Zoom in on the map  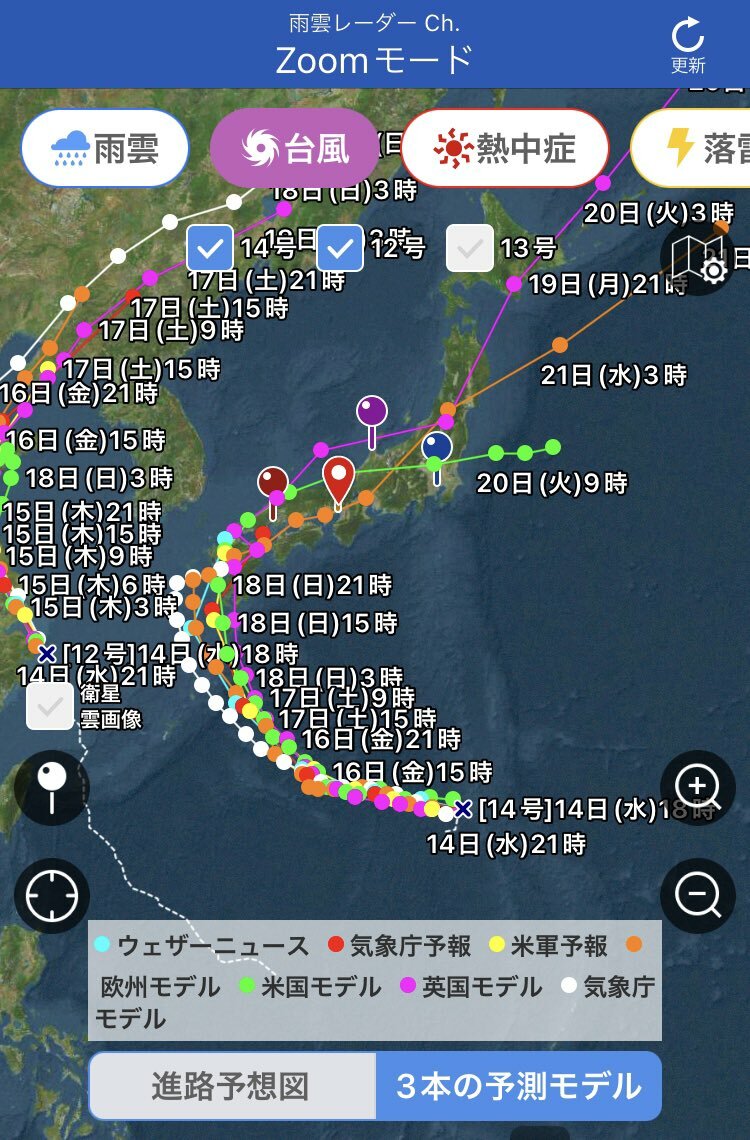tap(698, 788)
